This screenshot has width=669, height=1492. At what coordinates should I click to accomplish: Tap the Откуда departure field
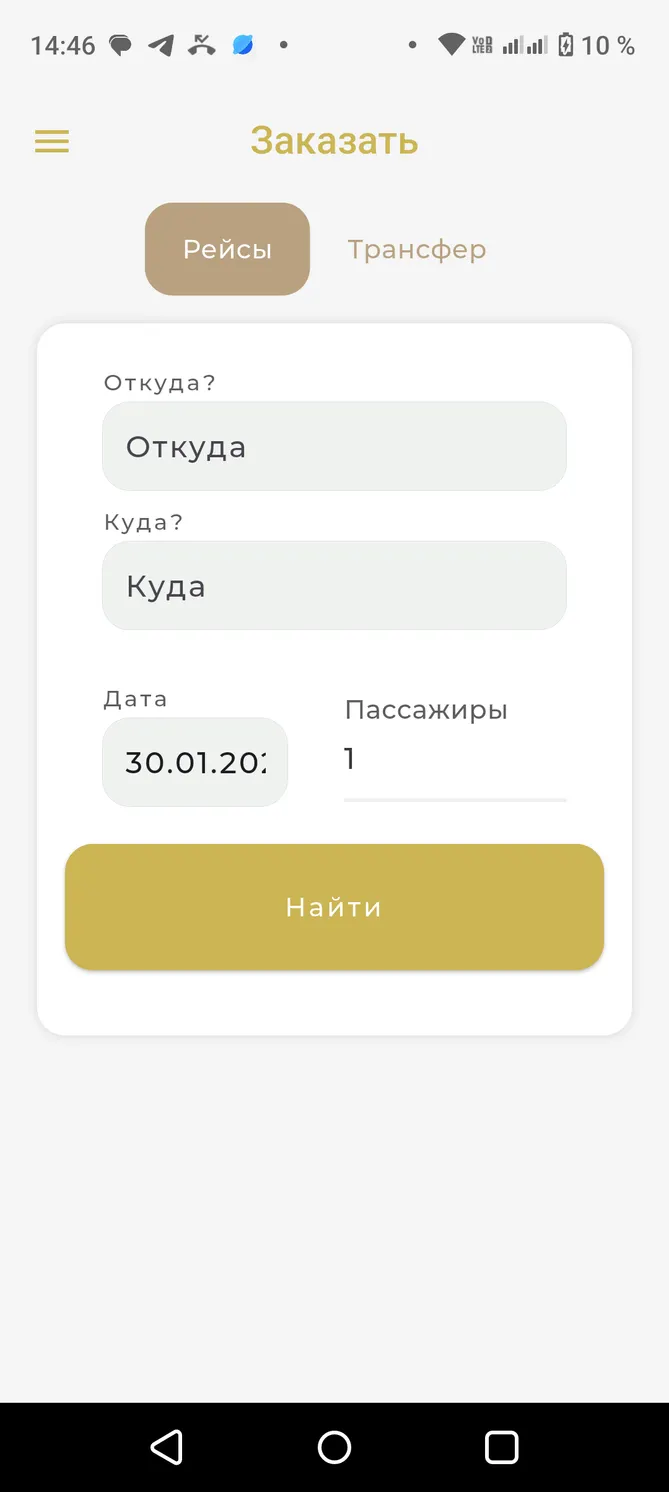pos(334,446)
